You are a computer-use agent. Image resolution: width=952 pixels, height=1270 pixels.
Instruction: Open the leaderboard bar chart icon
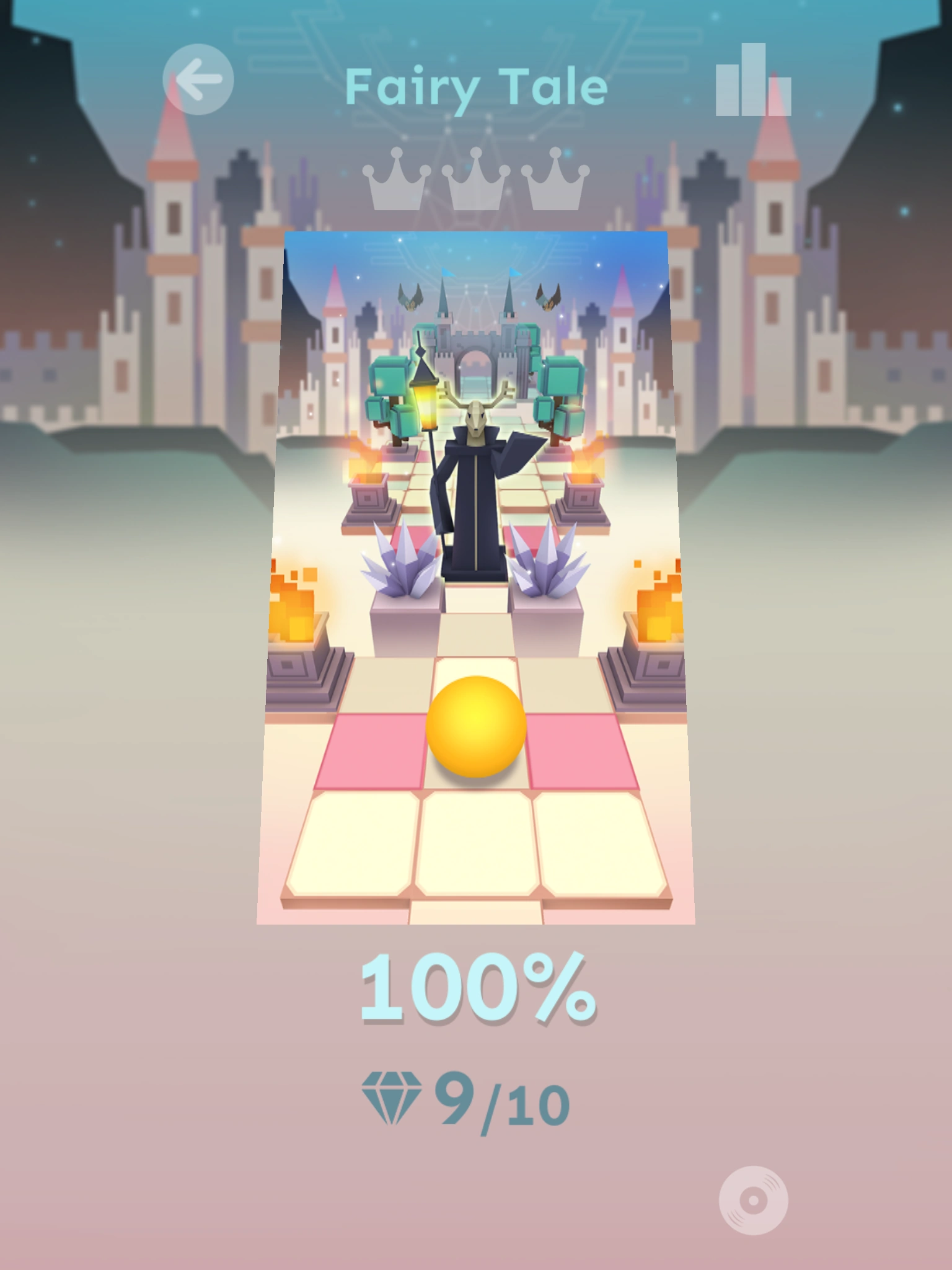pos(753,81)
